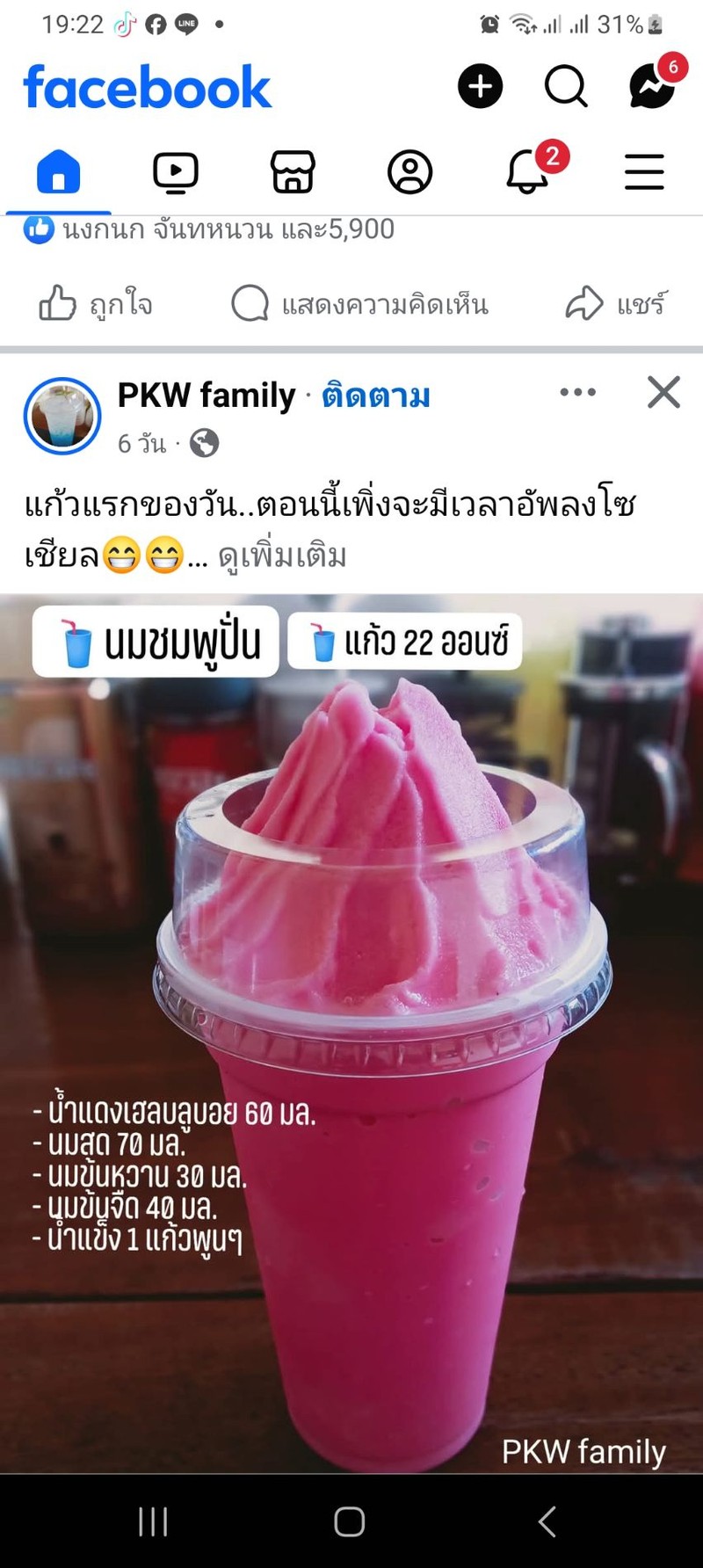This screenshot has width=703, height=1568.
Task: Open the Profile tab
Action: [409, 171]
